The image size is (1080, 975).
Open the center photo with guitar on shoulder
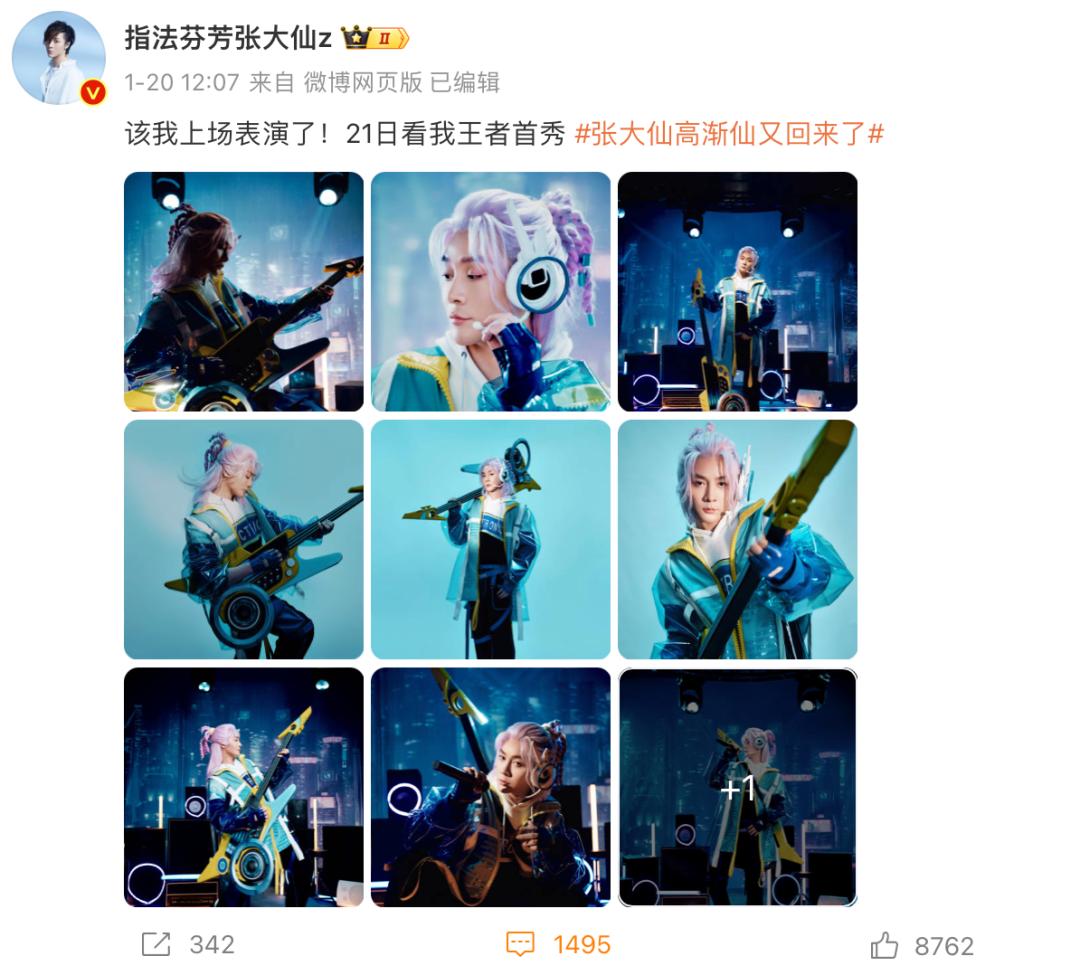pyautogui.click(x=490, y=539)
